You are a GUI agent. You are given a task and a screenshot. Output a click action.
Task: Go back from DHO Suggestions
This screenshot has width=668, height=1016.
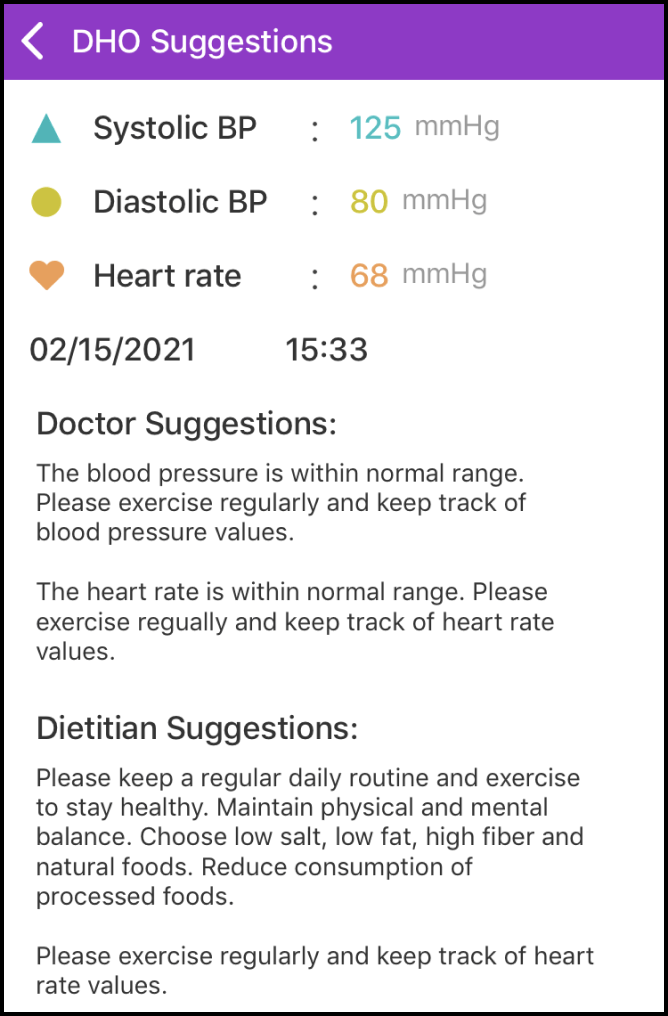34,42
